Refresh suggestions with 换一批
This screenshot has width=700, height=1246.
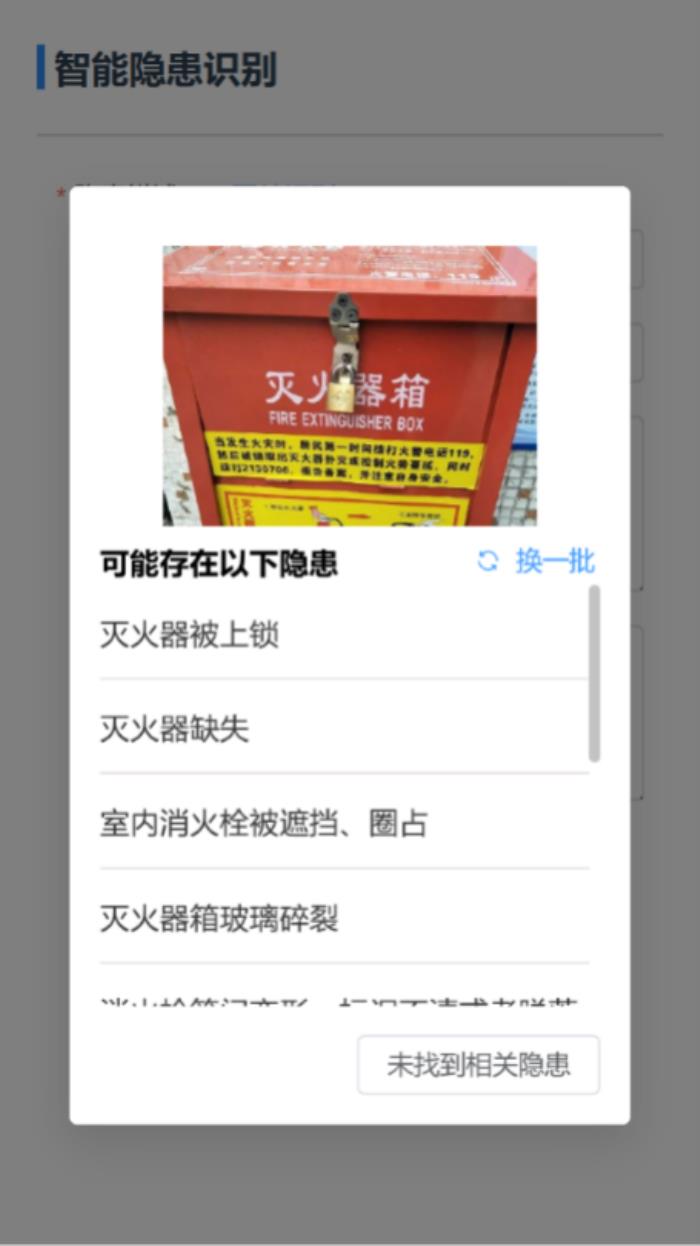pos(536,562)
